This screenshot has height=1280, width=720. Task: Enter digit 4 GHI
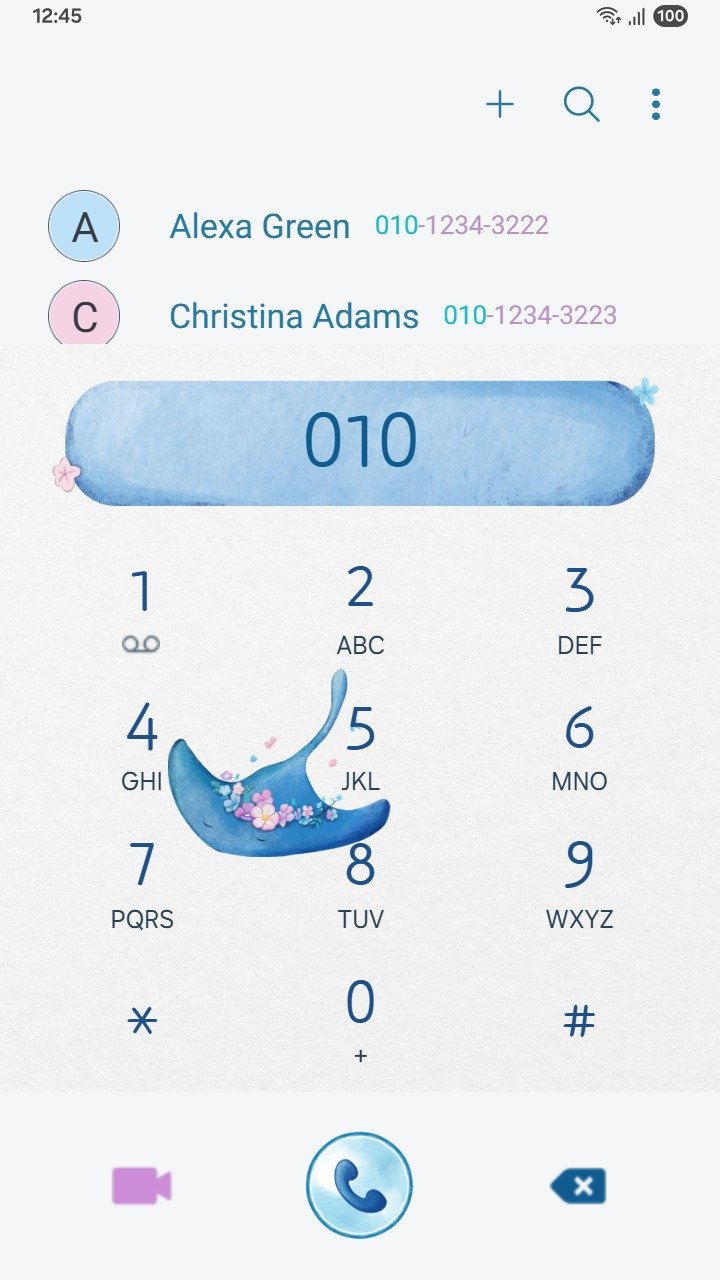click(141, 745)
